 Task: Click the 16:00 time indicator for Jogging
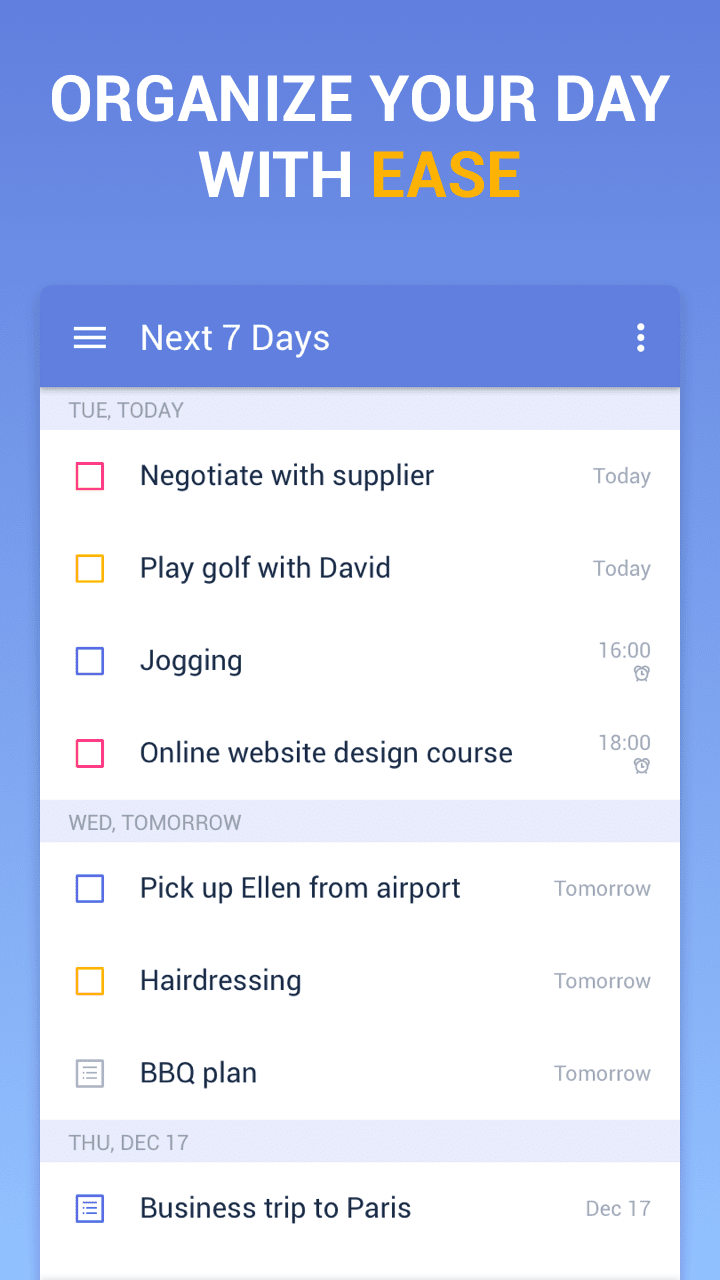point(624,650)
